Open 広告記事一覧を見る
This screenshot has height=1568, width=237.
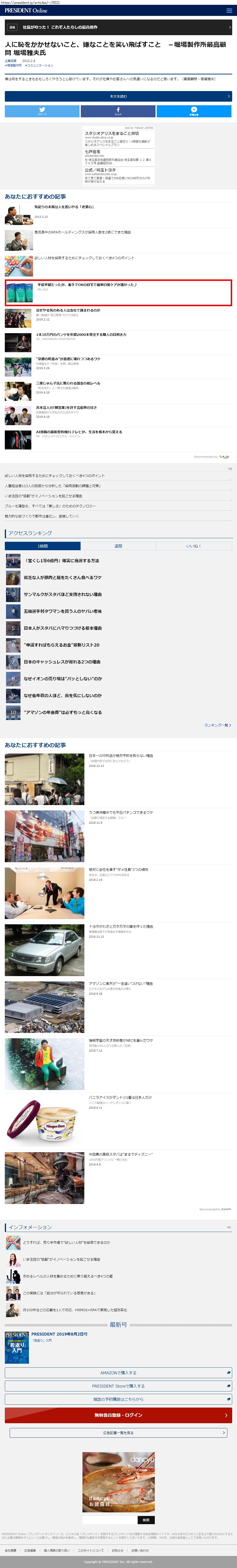(x=118, y=1433)
